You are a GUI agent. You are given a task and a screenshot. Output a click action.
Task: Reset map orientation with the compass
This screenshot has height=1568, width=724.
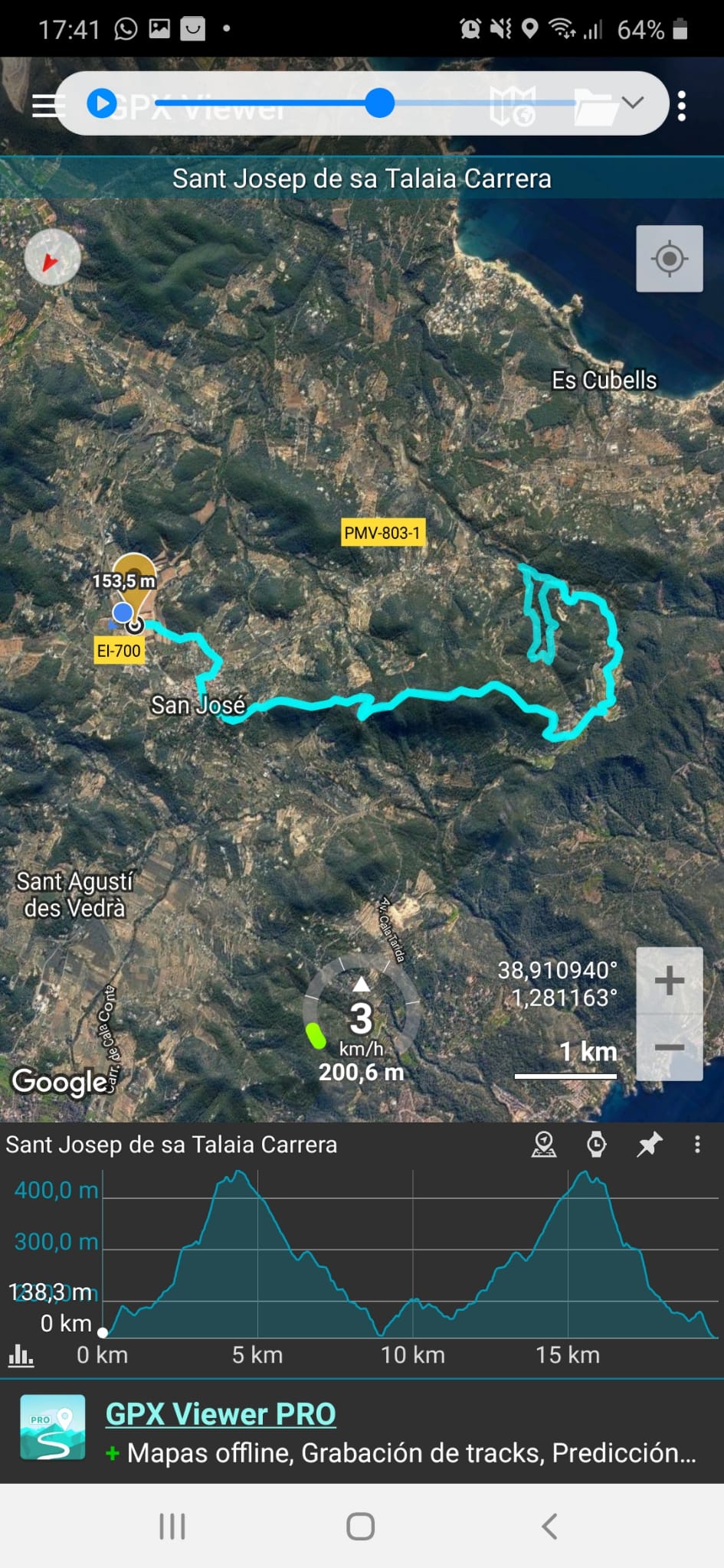[x=52, y=258]
